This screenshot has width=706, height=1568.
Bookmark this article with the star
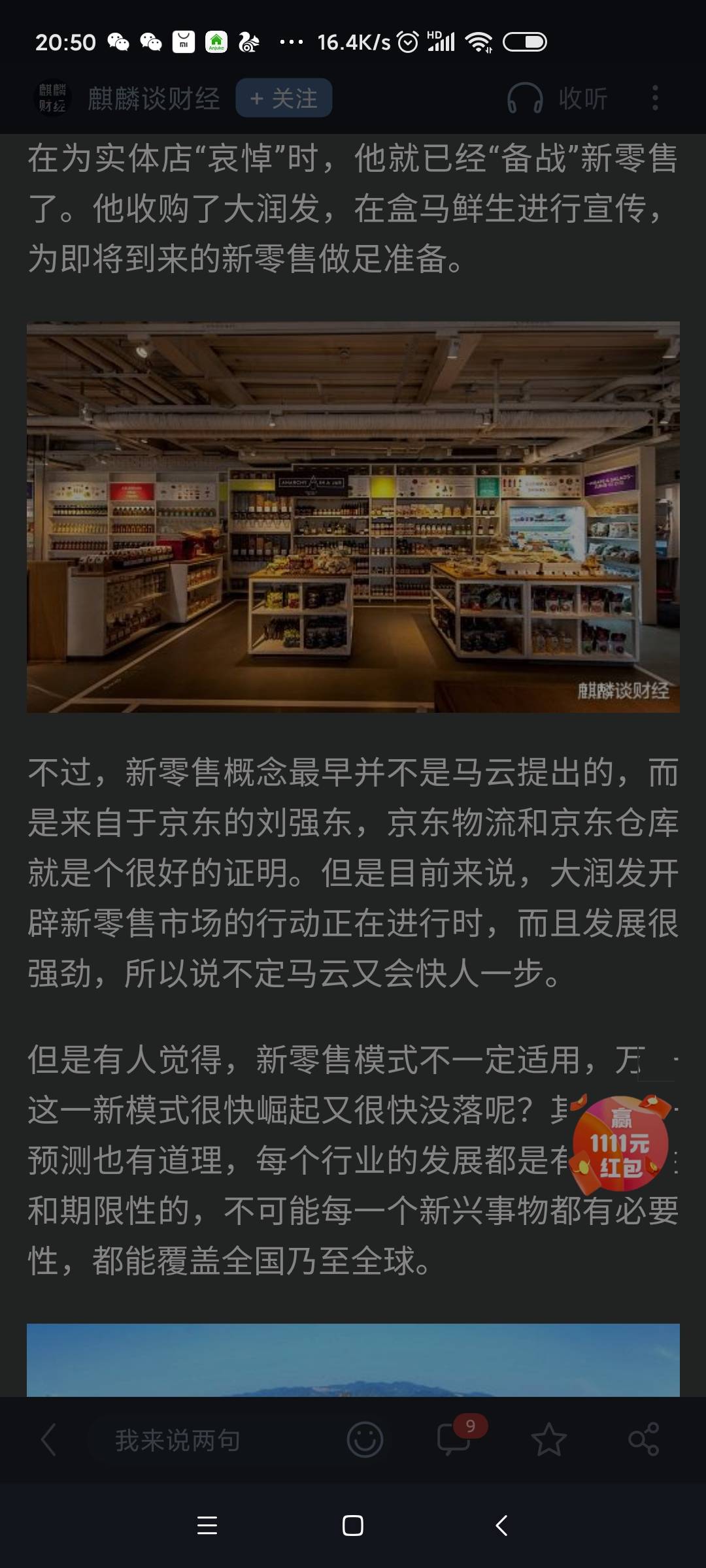tap(548, 1439)
